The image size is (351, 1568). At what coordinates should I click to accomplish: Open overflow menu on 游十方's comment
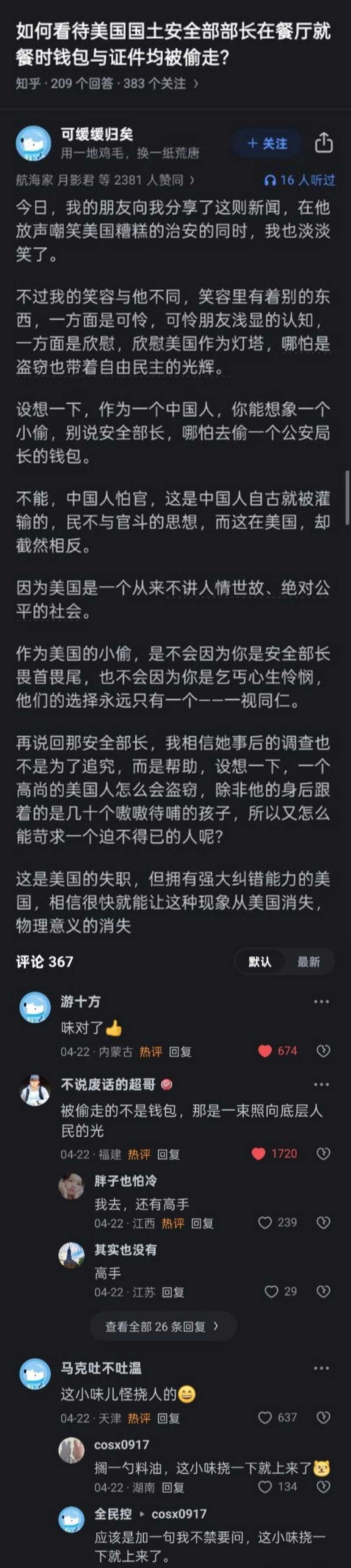[x=321, y=1001]
